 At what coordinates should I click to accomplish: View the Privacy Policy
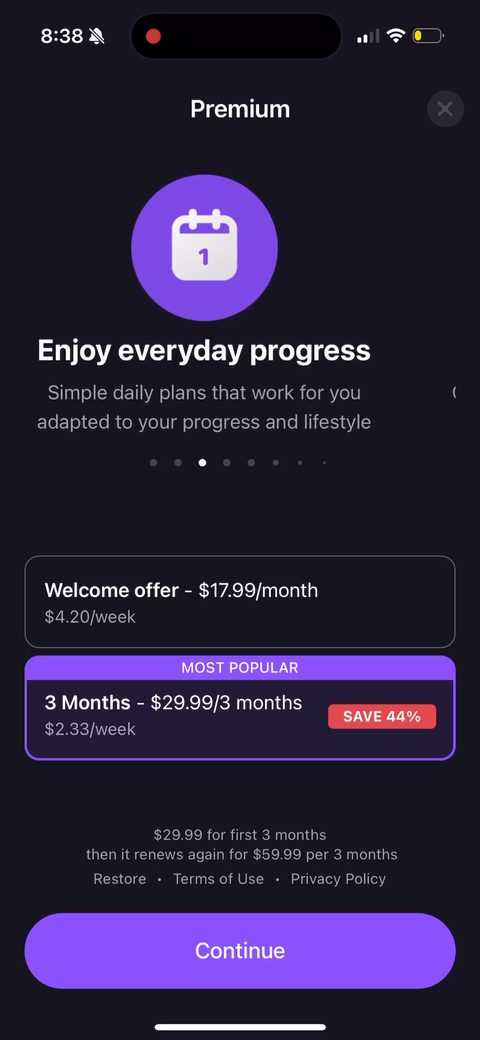click(338, 879)
